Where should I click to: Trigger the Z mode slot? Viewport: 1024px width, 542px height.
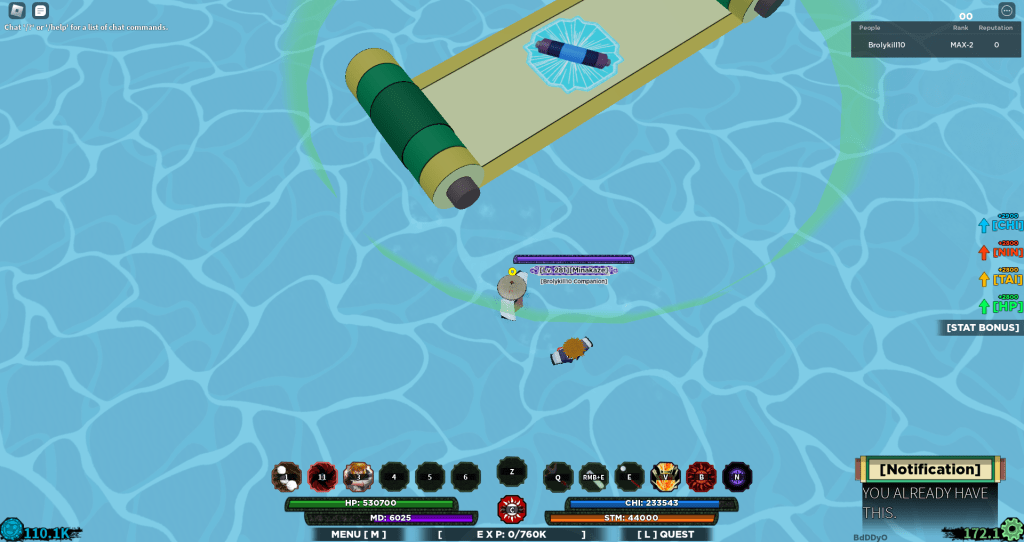point(512,471)
